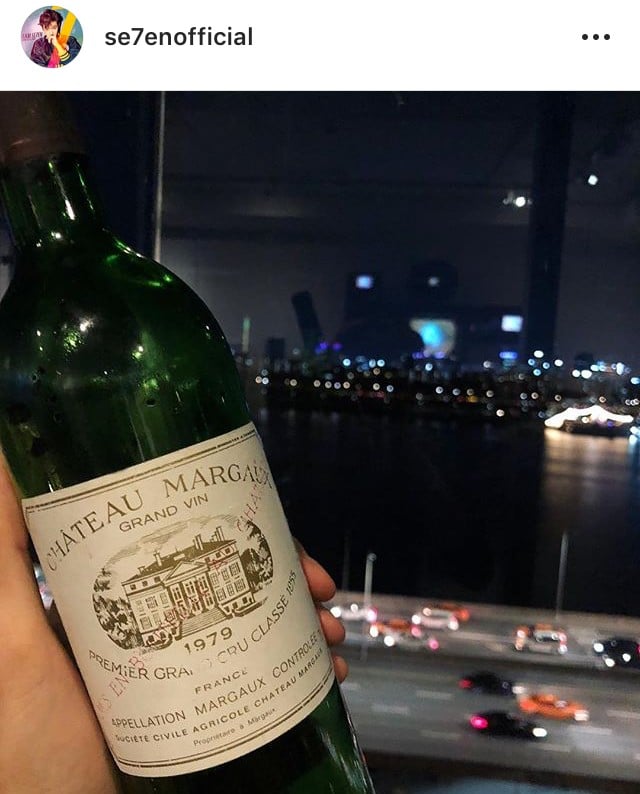Open the post's three-dot options menu
The width and height of the screenshot is (640, 794).
pyautogui.click(x=595, y=37)
